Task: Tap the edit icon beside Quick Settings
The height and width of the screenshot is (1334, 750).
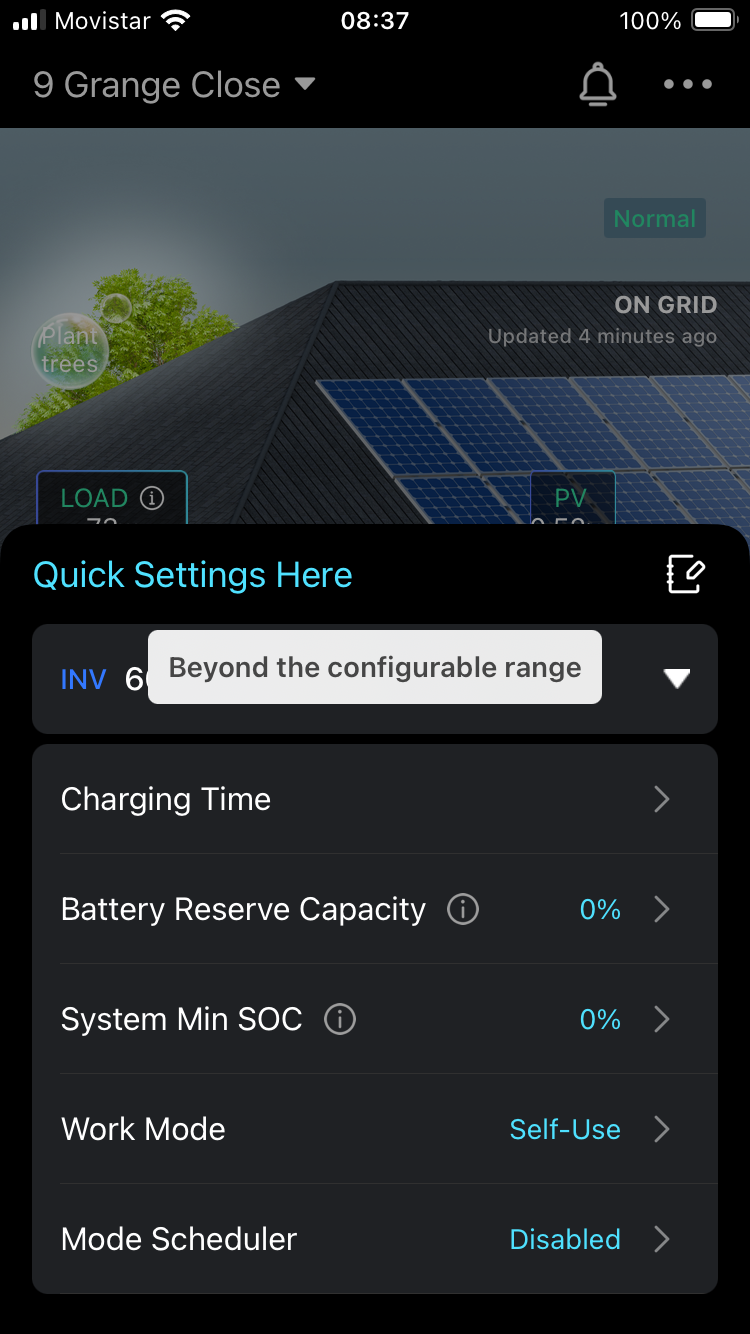Action: [686, 575]
